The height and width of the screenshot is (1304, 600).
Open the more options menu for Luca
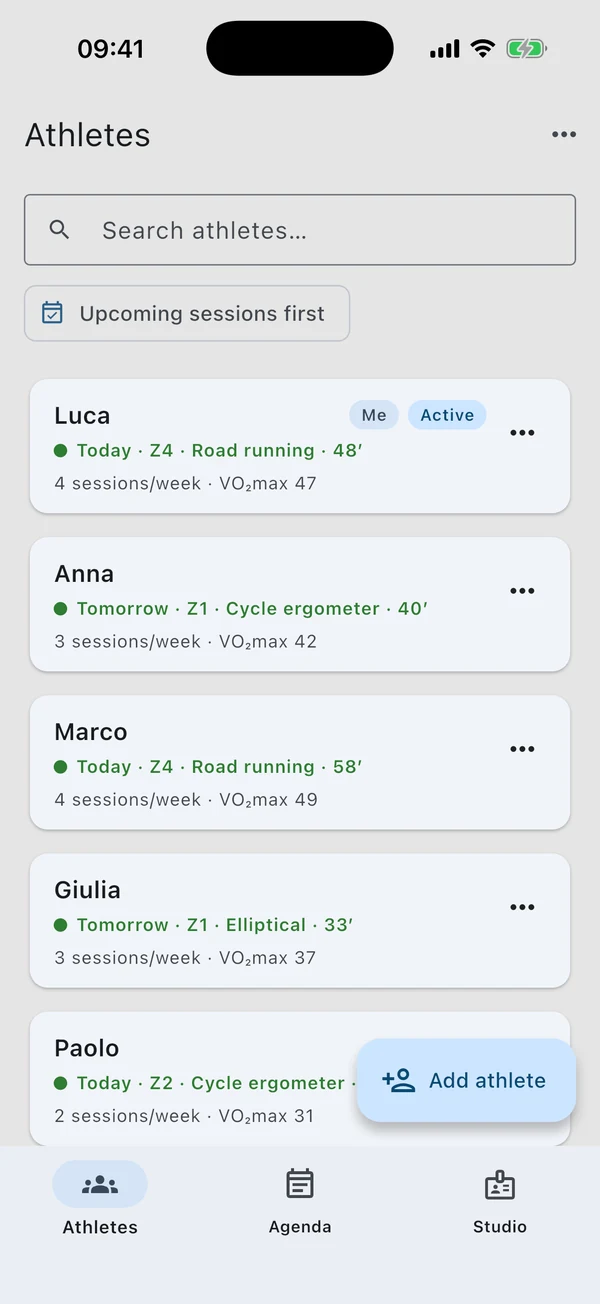[x=522, y=433]
